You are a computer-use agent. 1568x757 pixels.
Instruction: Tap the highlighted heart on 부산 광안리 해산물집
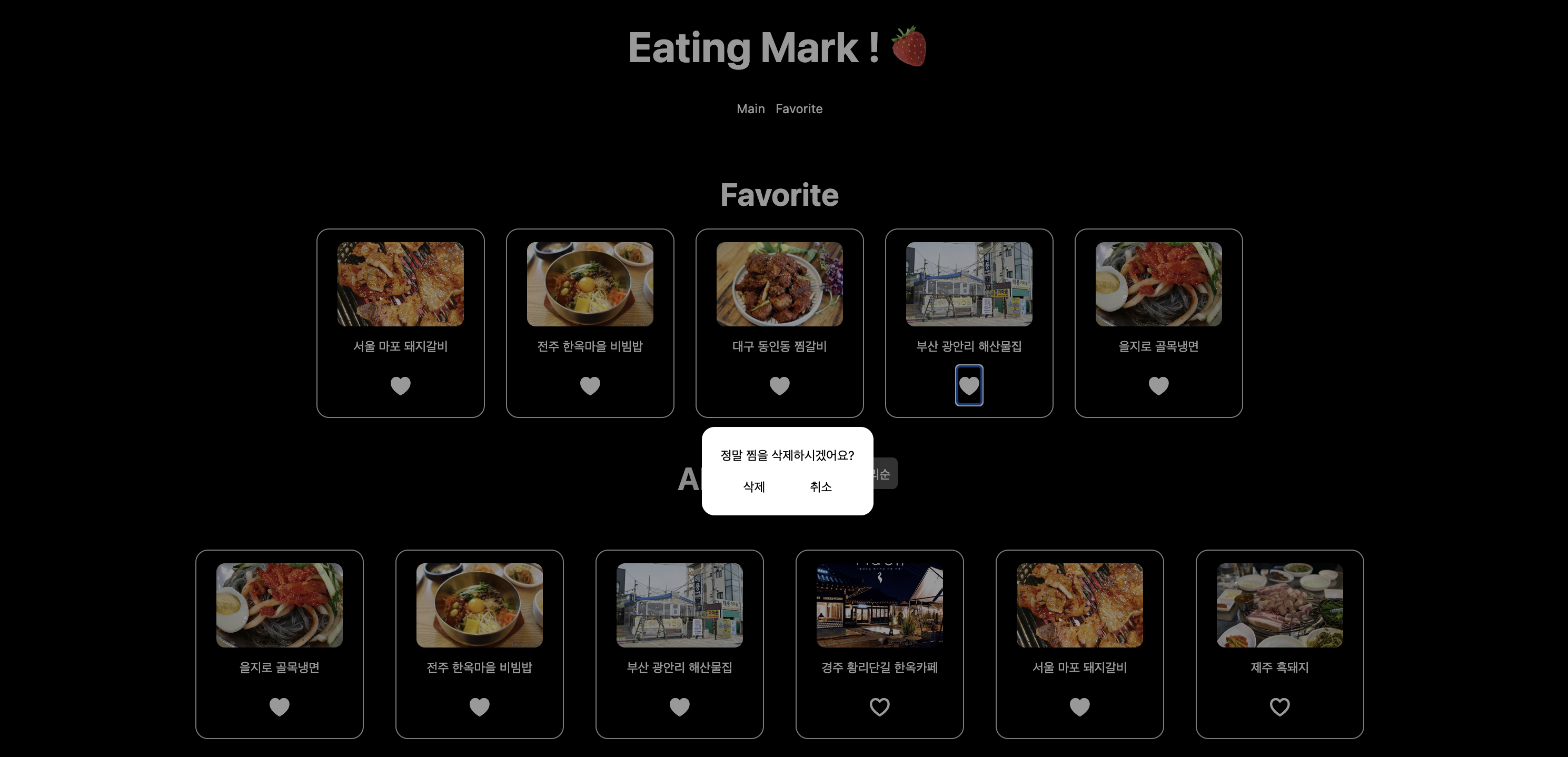click(x=968, y=386)
